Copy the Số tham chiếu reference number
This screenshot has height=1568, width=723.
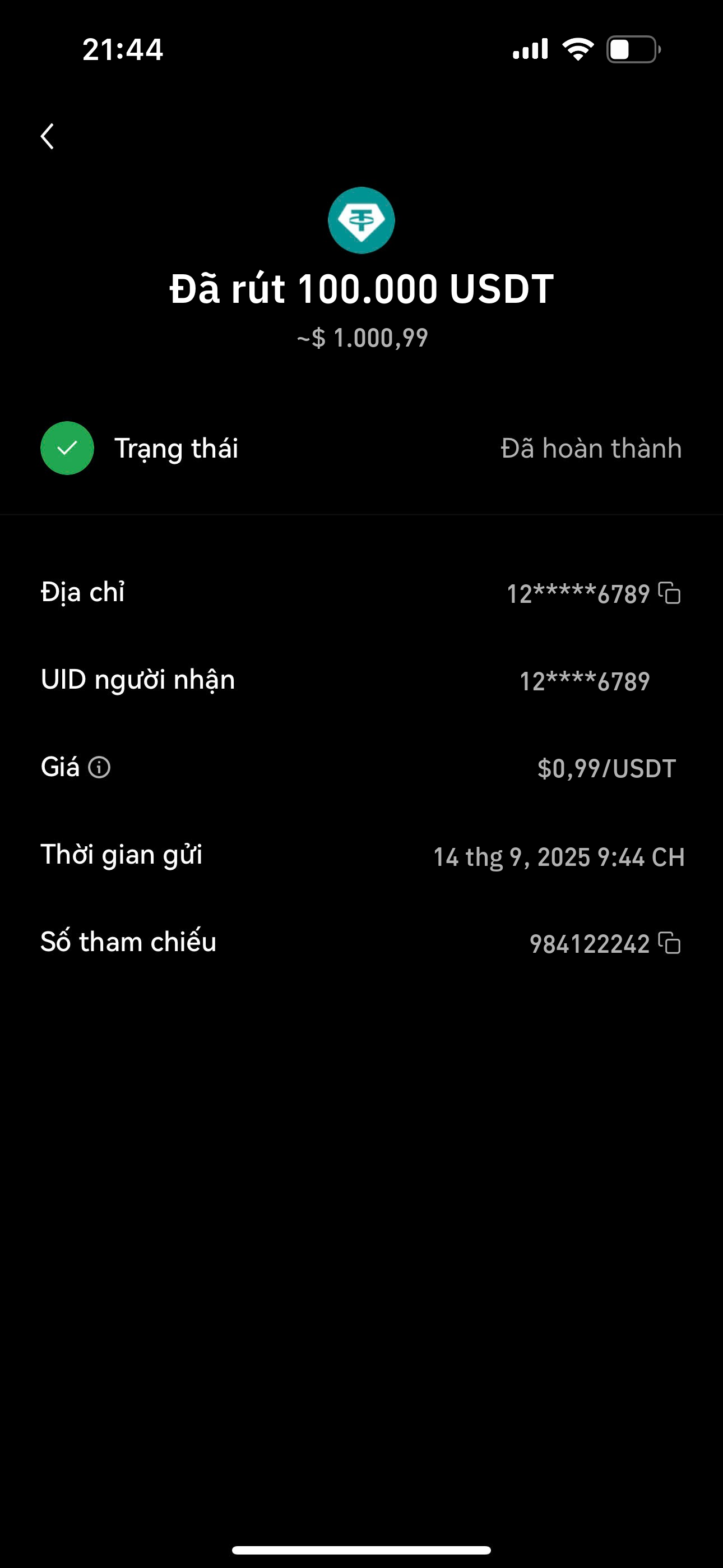(669, 943)
